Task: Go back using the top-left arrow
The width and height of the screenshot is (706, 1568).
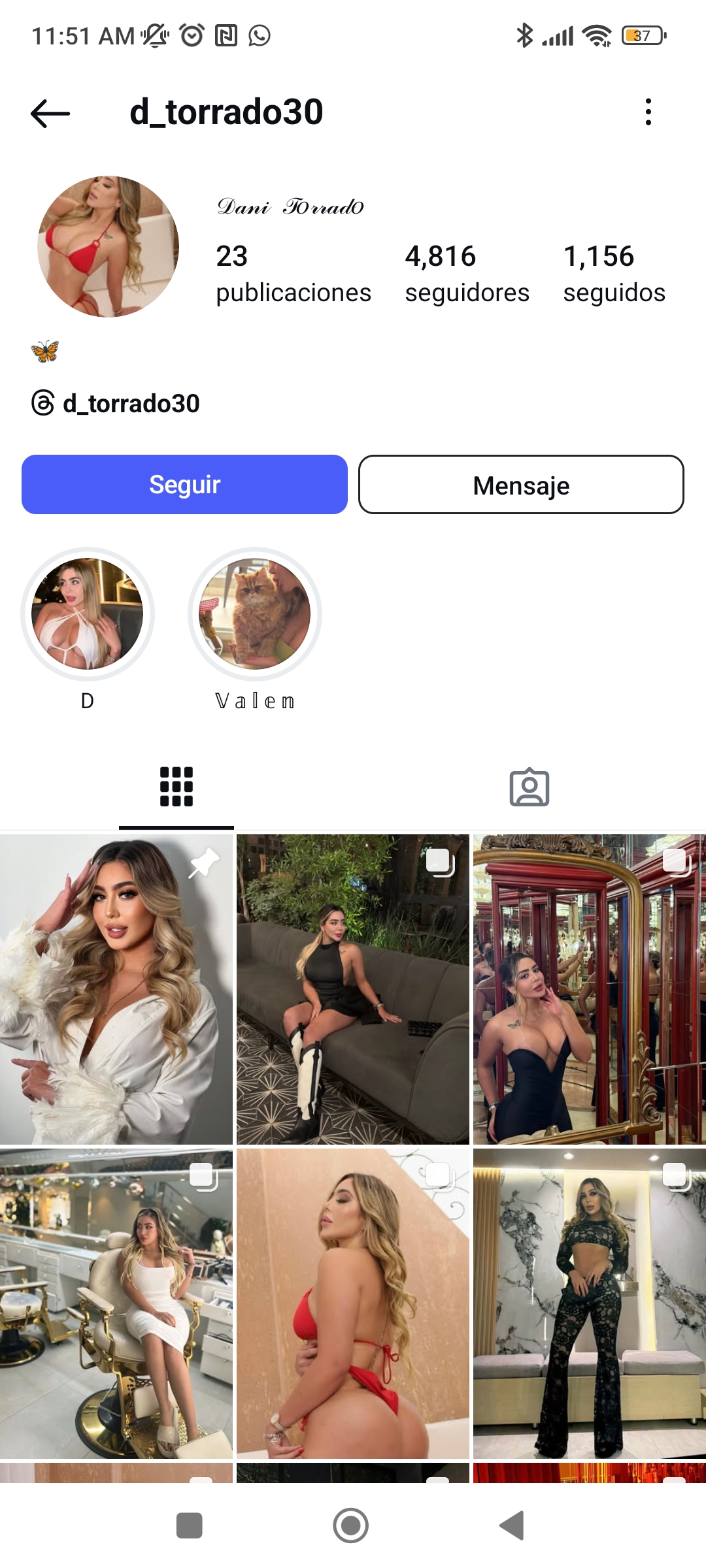Action: pos(50,113)
